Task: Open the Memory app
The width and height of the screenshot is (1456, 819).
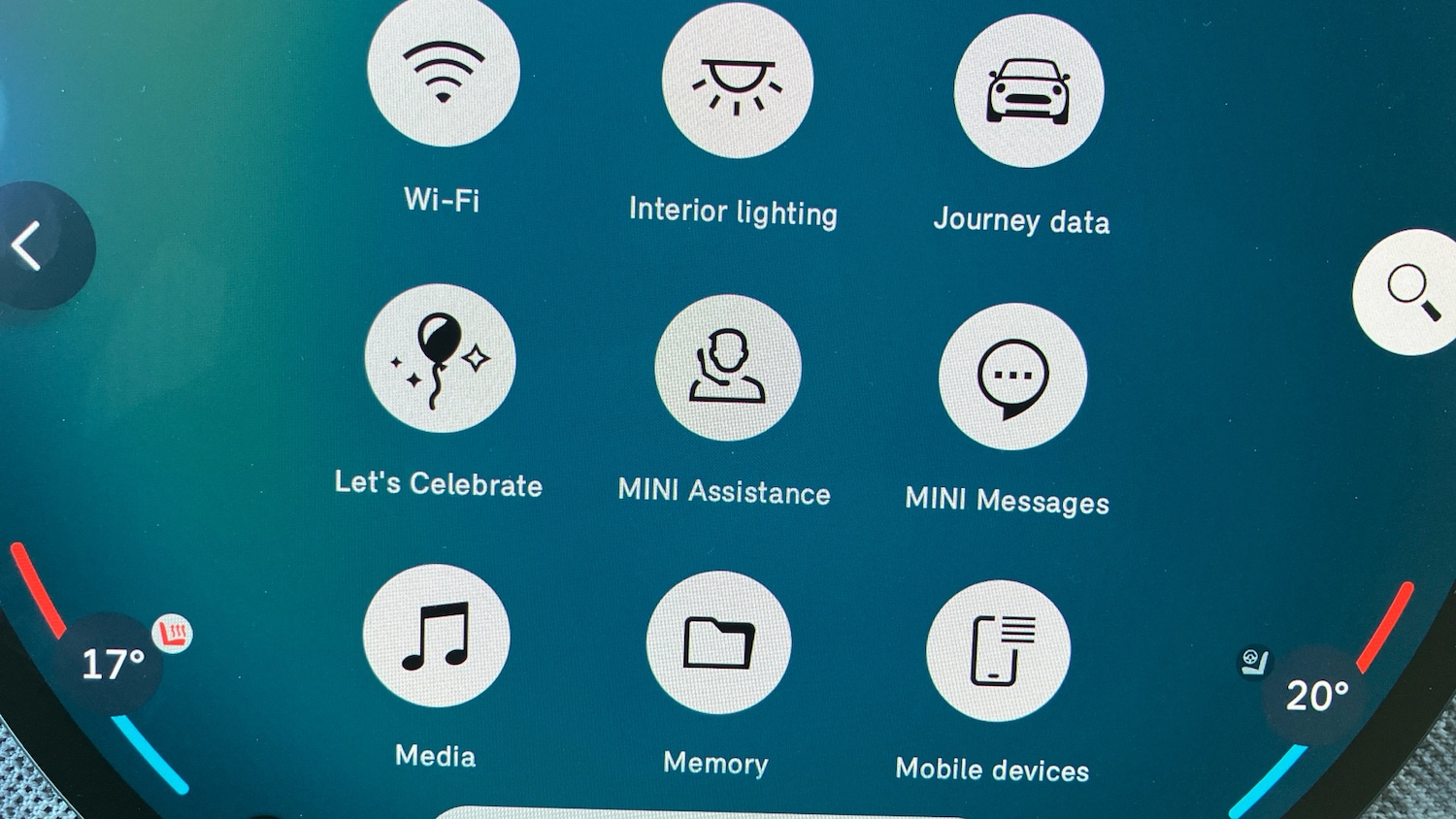Action: pos(718,642)
